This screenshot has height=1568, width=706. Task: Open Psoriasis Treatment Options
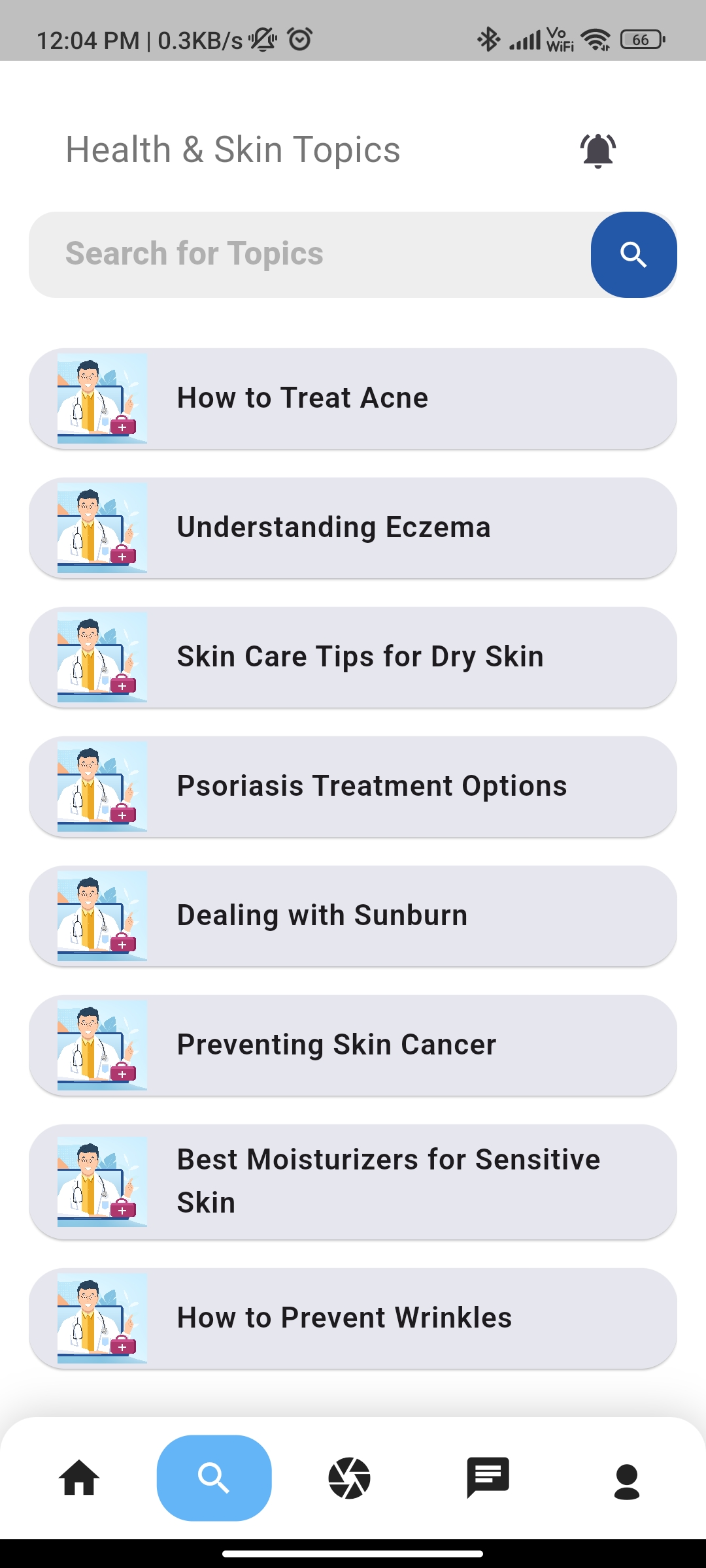[353, 787]
